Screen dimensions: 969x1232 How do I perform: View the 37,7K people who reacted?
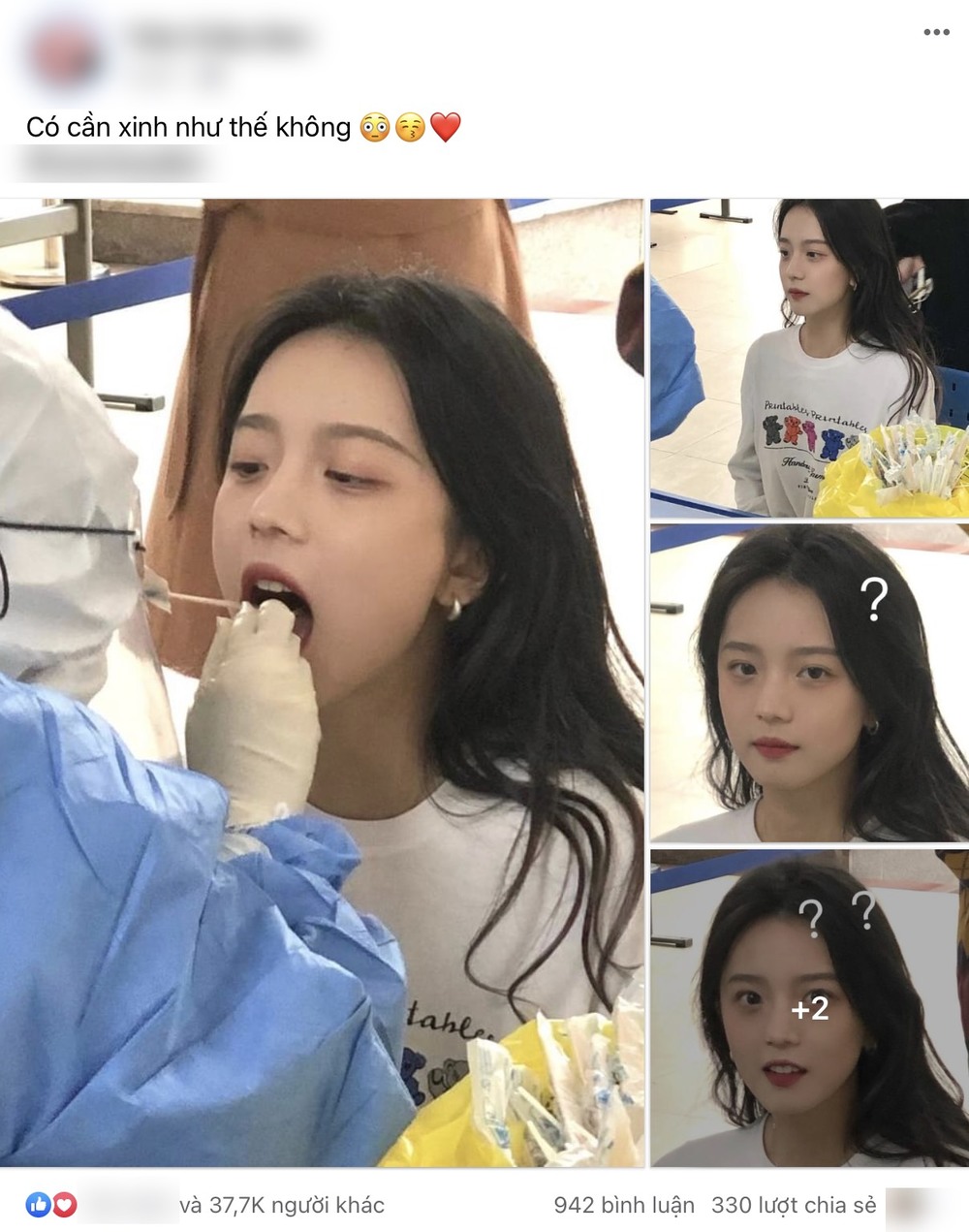[281, 1205]
